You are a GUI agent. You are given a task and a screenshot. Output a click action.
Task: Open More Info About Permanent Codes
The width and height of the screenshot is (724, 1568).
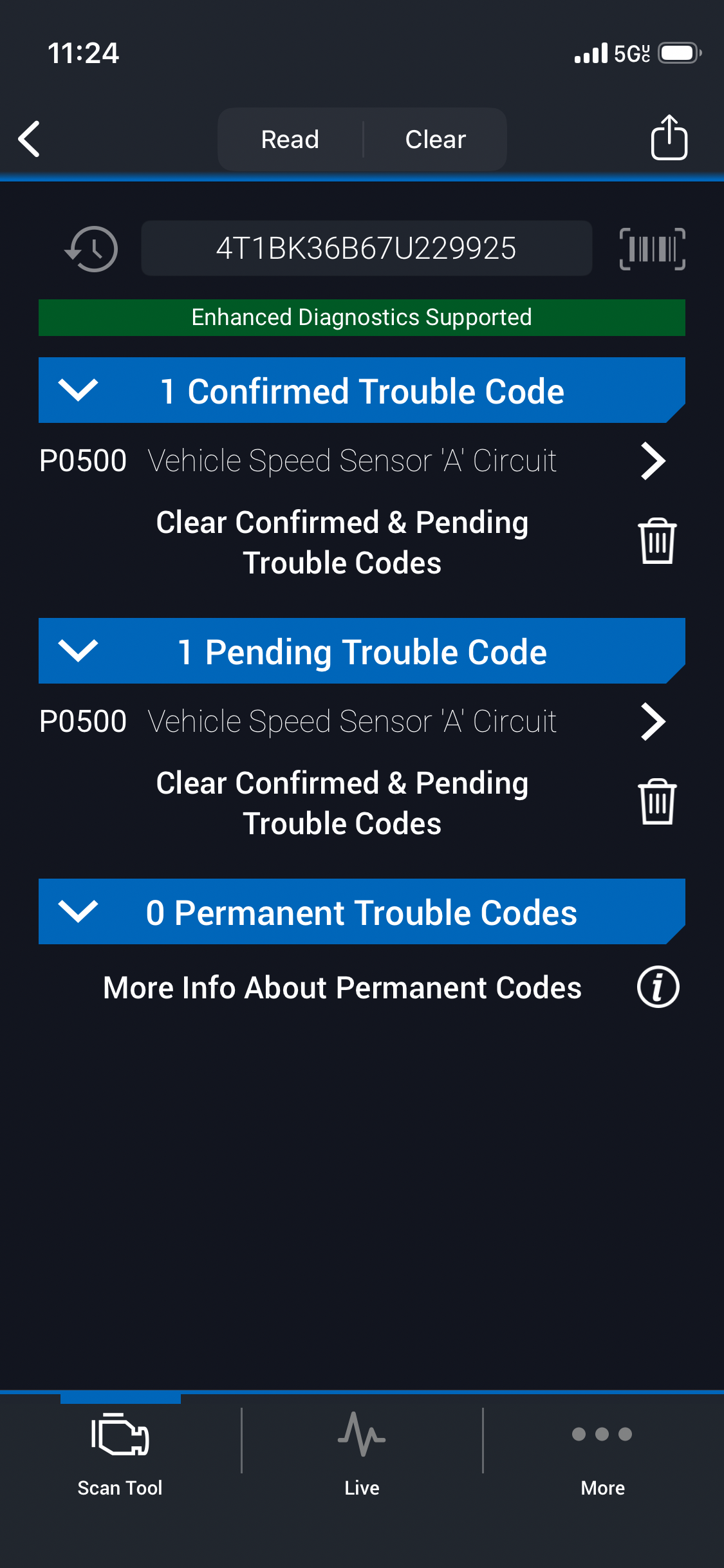coord(658,987)
